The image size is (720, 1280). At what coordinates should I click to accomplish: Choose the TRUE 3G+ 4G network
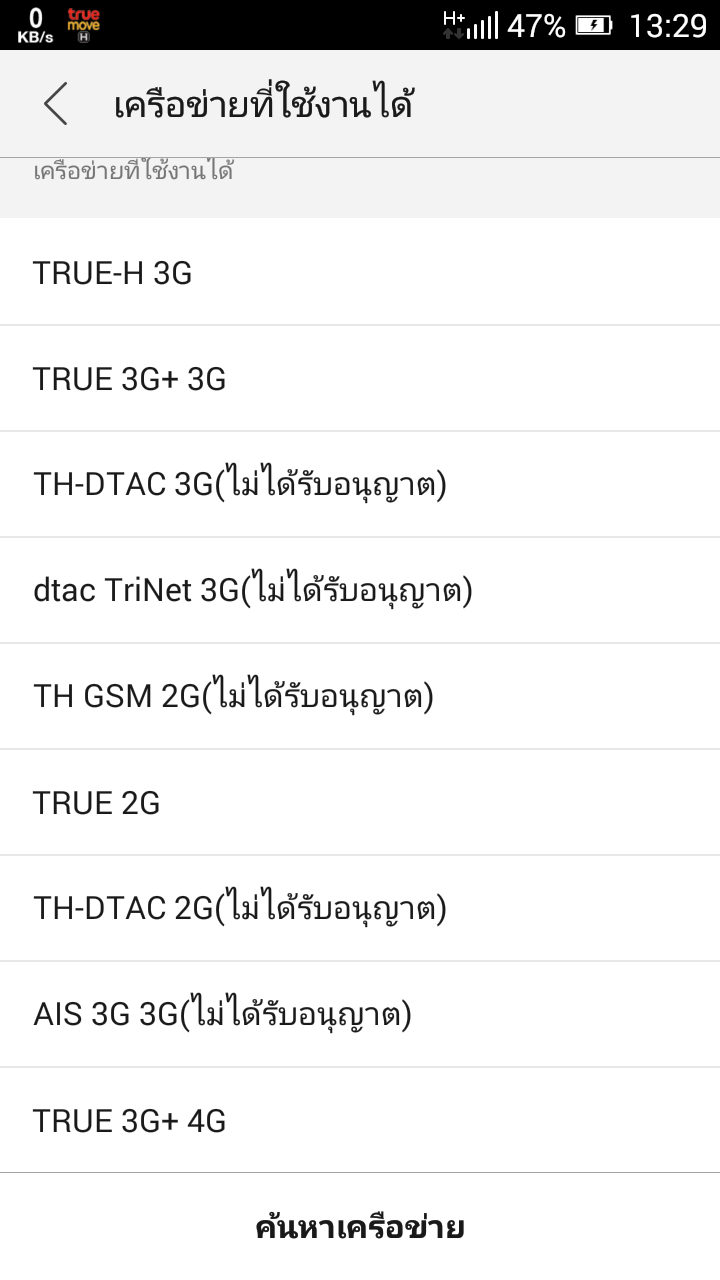coord(360,1120)
